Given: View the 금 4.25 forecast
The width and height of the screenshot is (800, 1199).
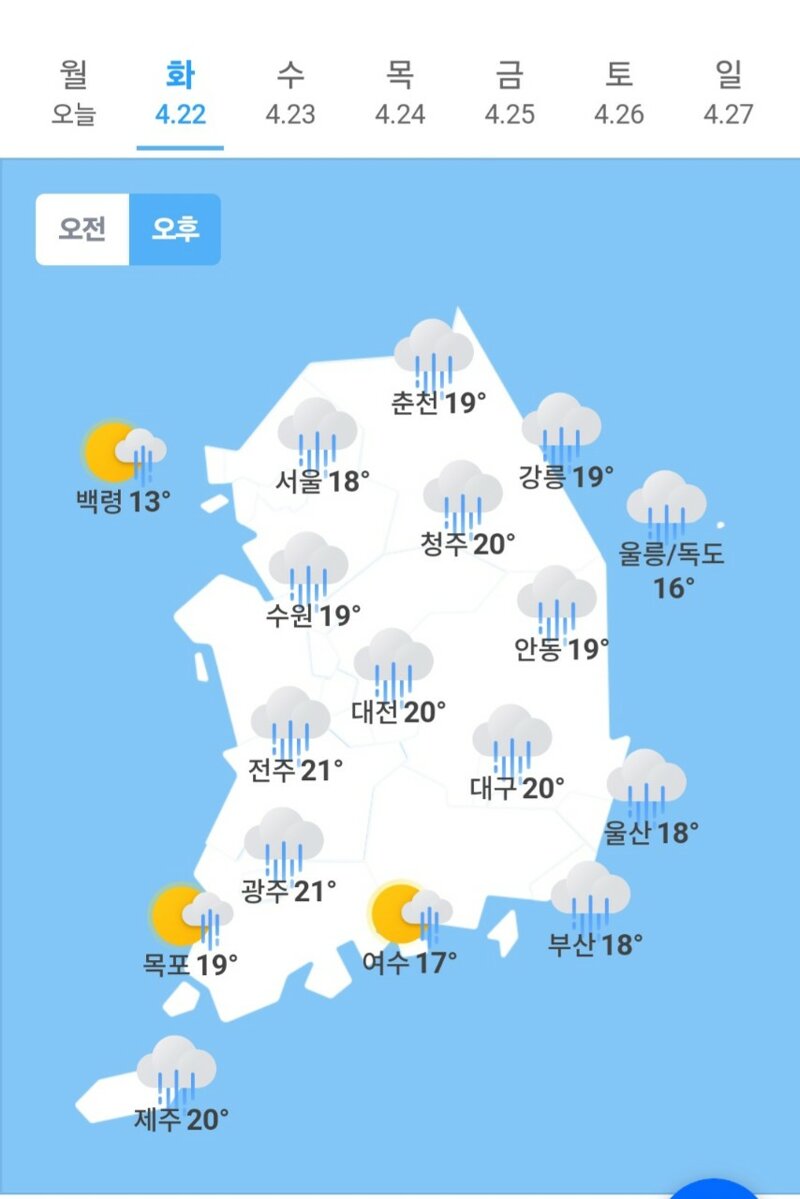Looking at the screenshot, I should (509, 92).
